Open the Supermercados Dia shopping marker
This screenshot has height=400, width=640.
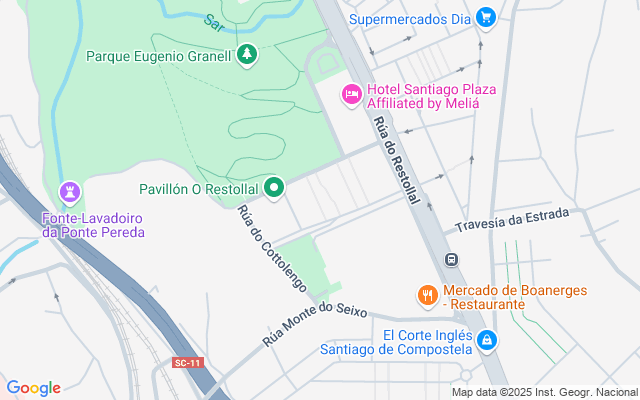coord(486,17)
